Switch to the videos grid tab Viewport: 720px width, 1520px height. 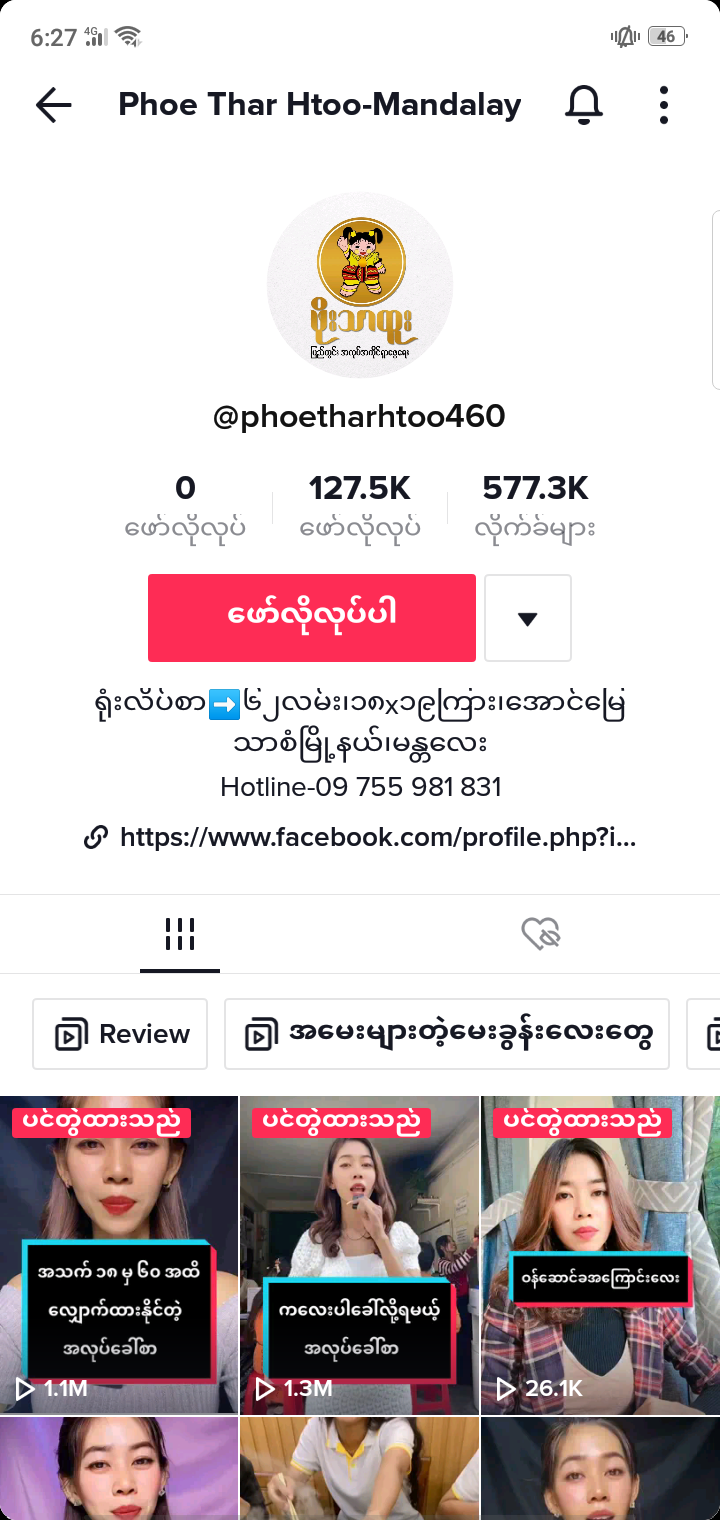[180, 935]
